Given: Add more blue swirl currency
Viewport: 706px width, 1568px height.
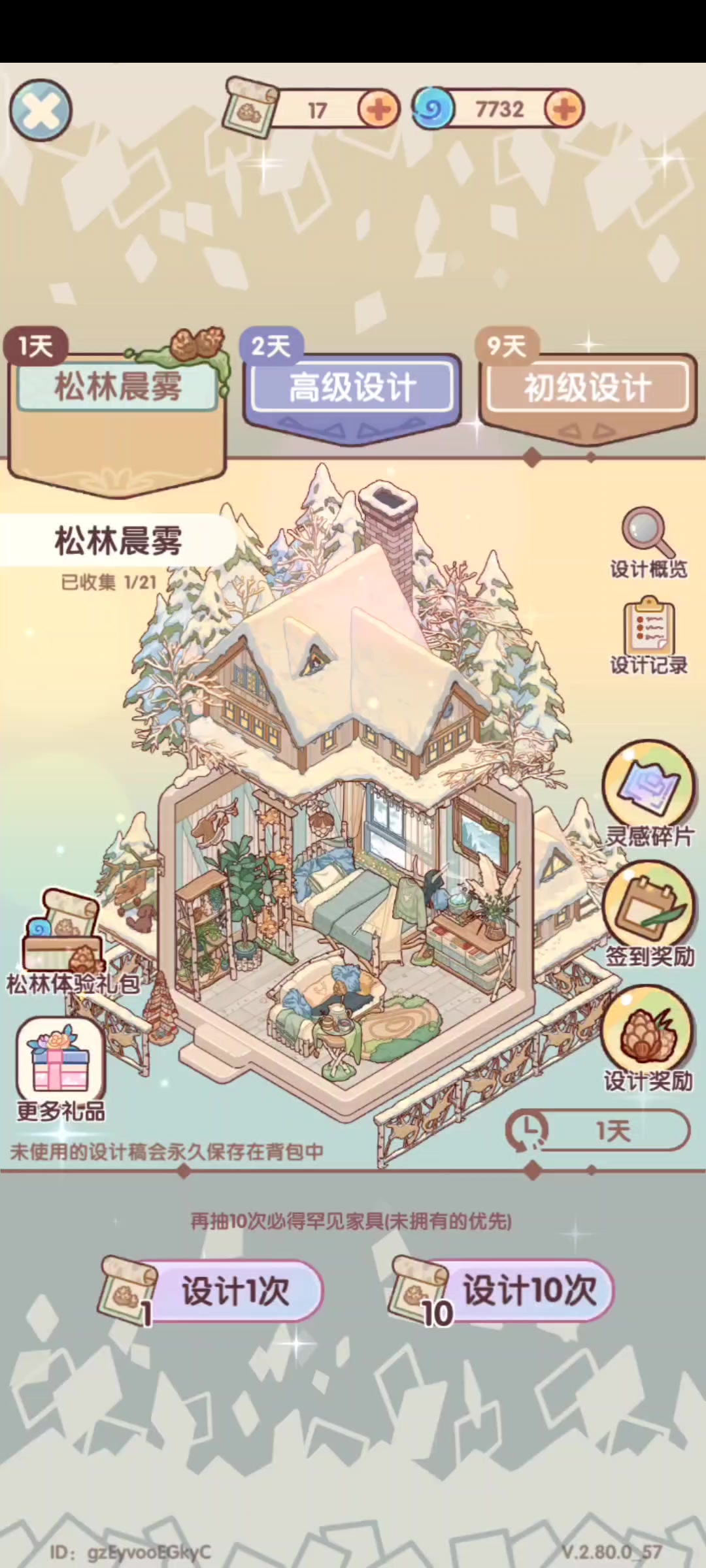Looking at the screenshot, I should tap(564, 109).
